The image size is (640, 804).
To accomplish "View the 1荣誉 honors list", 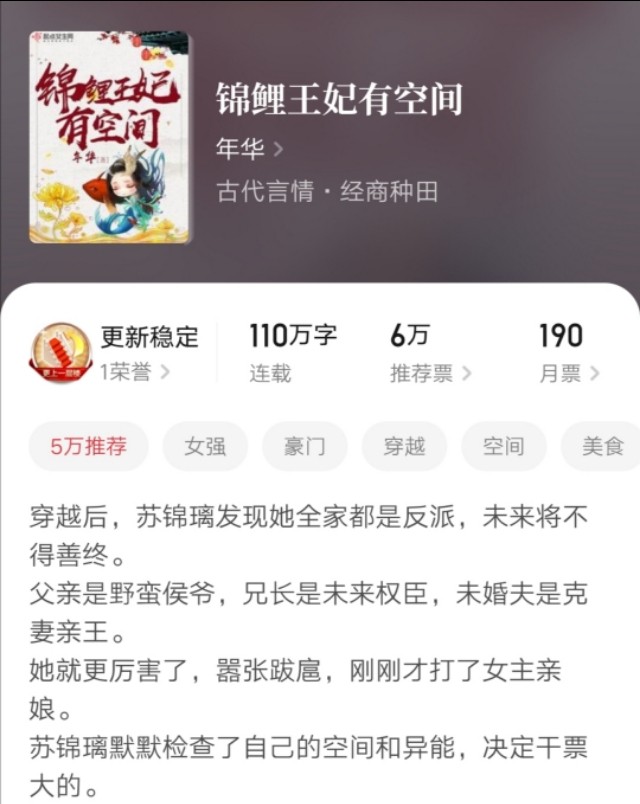I will tap(134, 373).
